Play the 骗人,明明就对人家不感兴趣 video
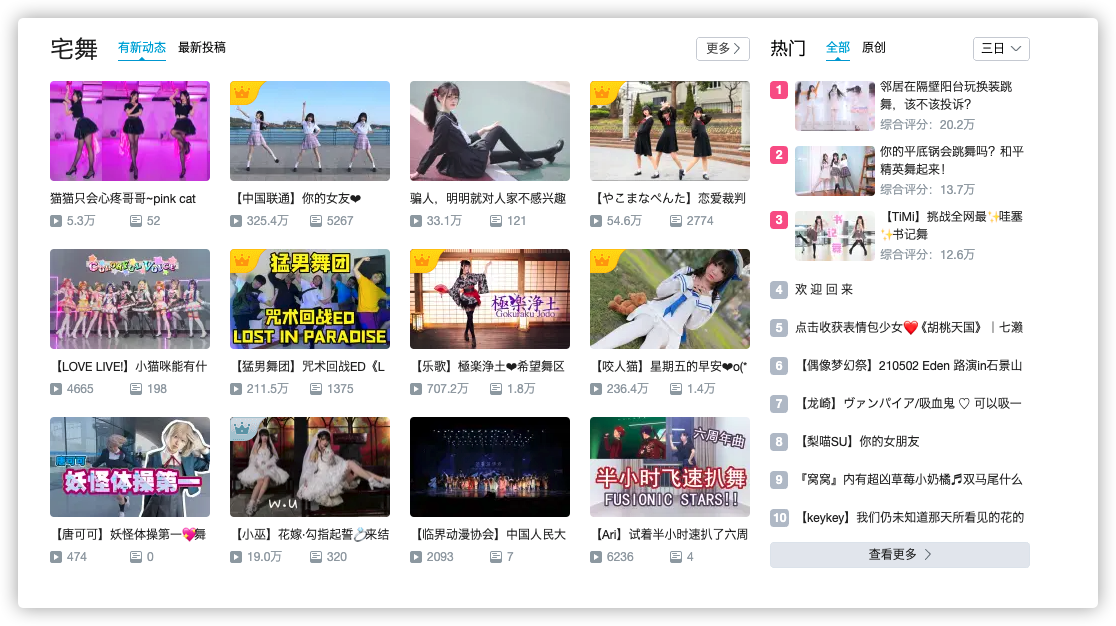 pos(489,131)
